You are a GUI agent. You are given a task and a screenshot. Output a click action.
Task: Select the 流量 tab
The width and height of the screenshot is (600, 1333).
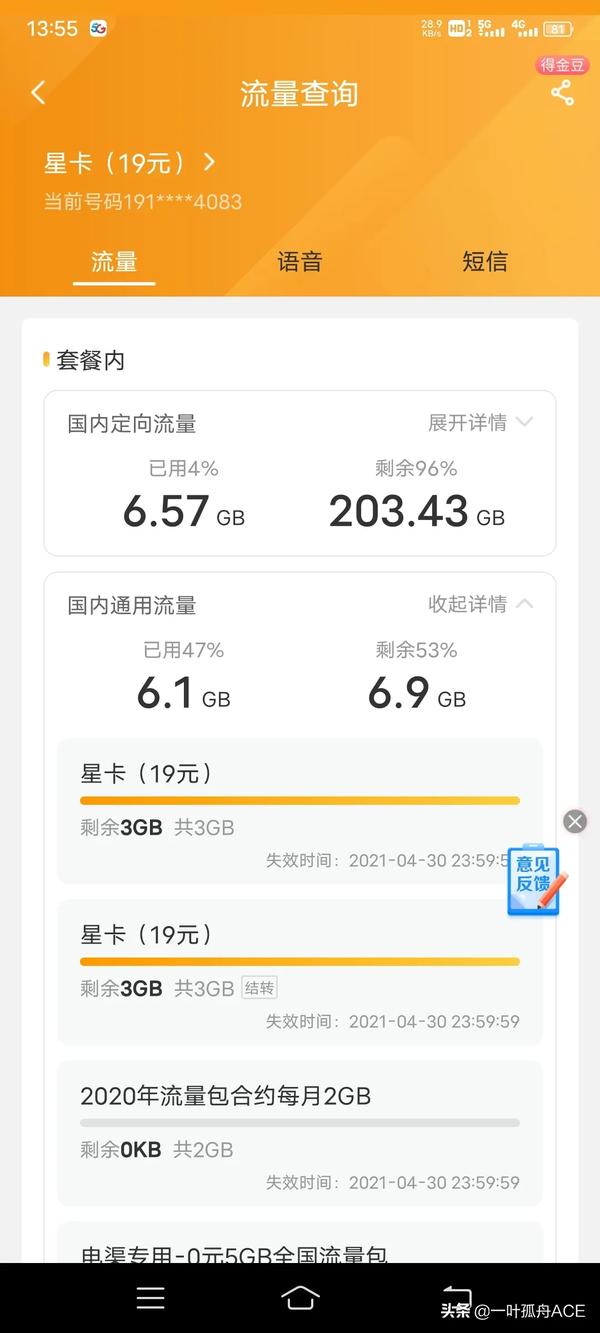pyautogui.click(x=114, y=262)
